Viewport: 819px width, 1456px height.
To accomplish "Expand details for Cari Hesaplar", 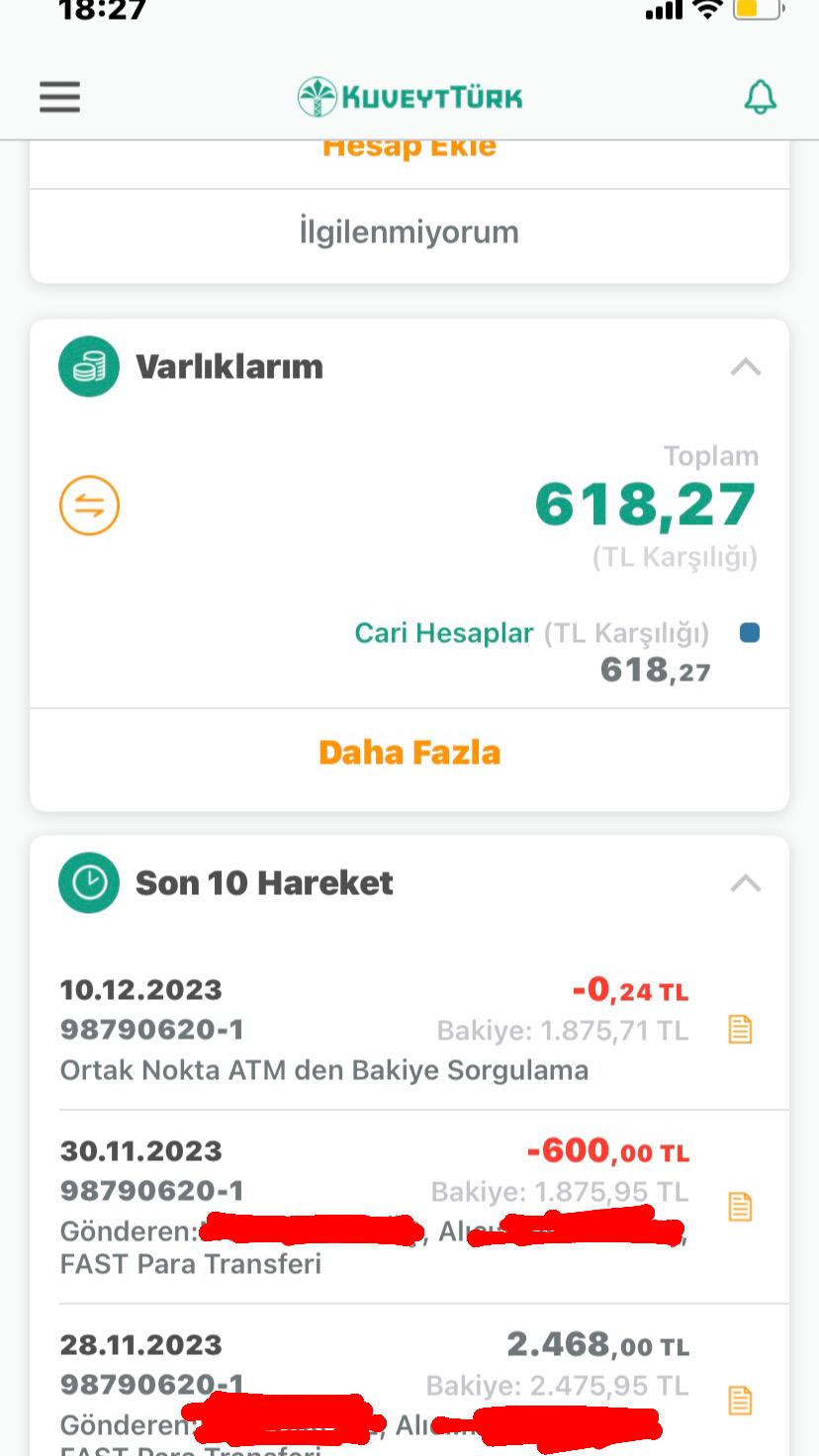I will point(443,633).
